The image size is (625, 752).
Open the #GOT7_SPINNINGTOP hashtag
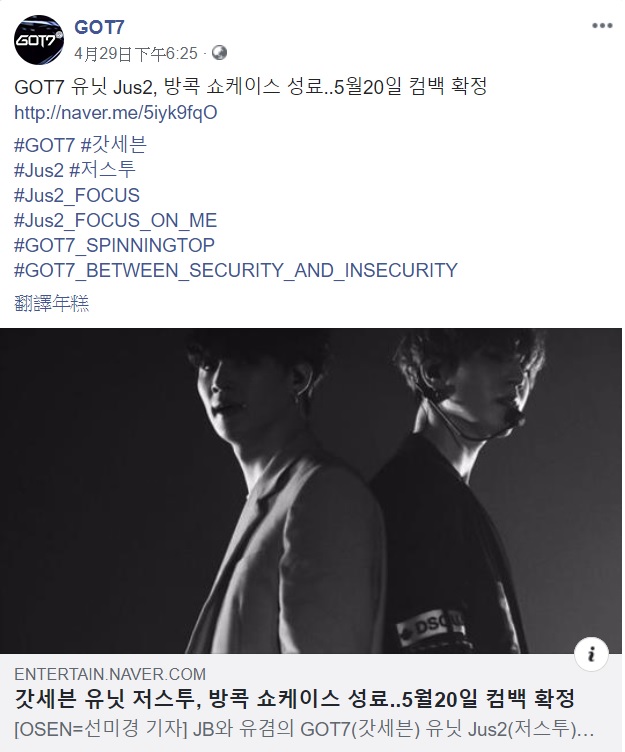click(114, 245)
